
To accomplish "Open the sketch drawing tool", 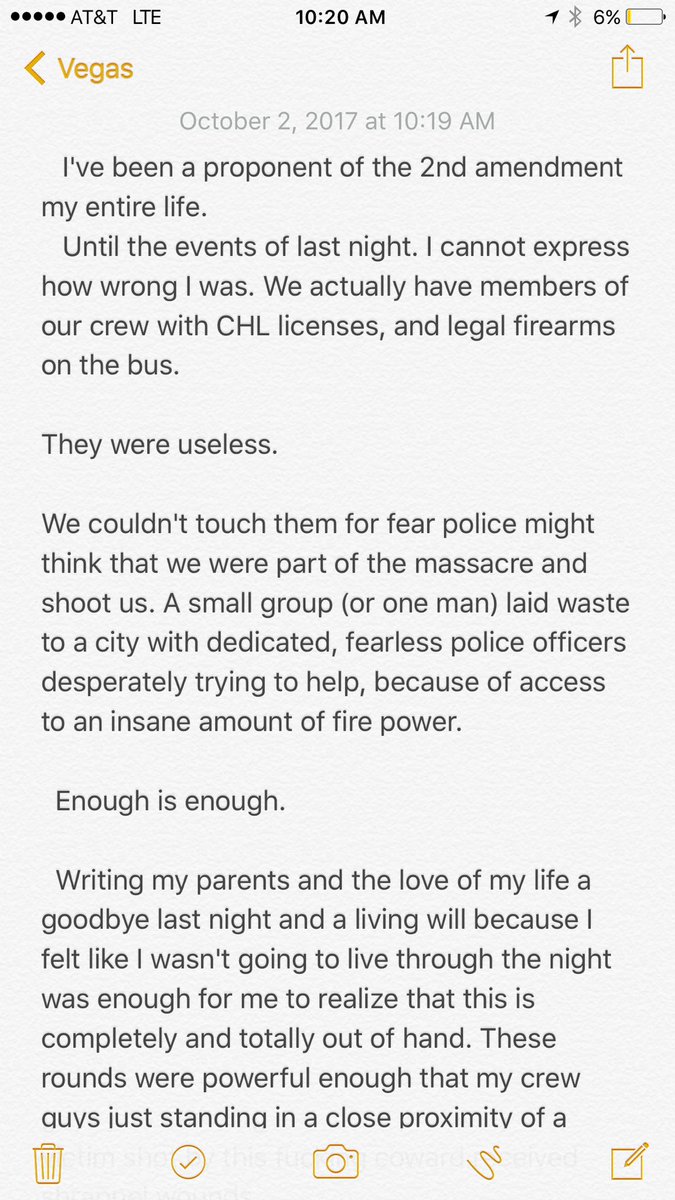I will pyautogui.click(x=486, y=1161).
